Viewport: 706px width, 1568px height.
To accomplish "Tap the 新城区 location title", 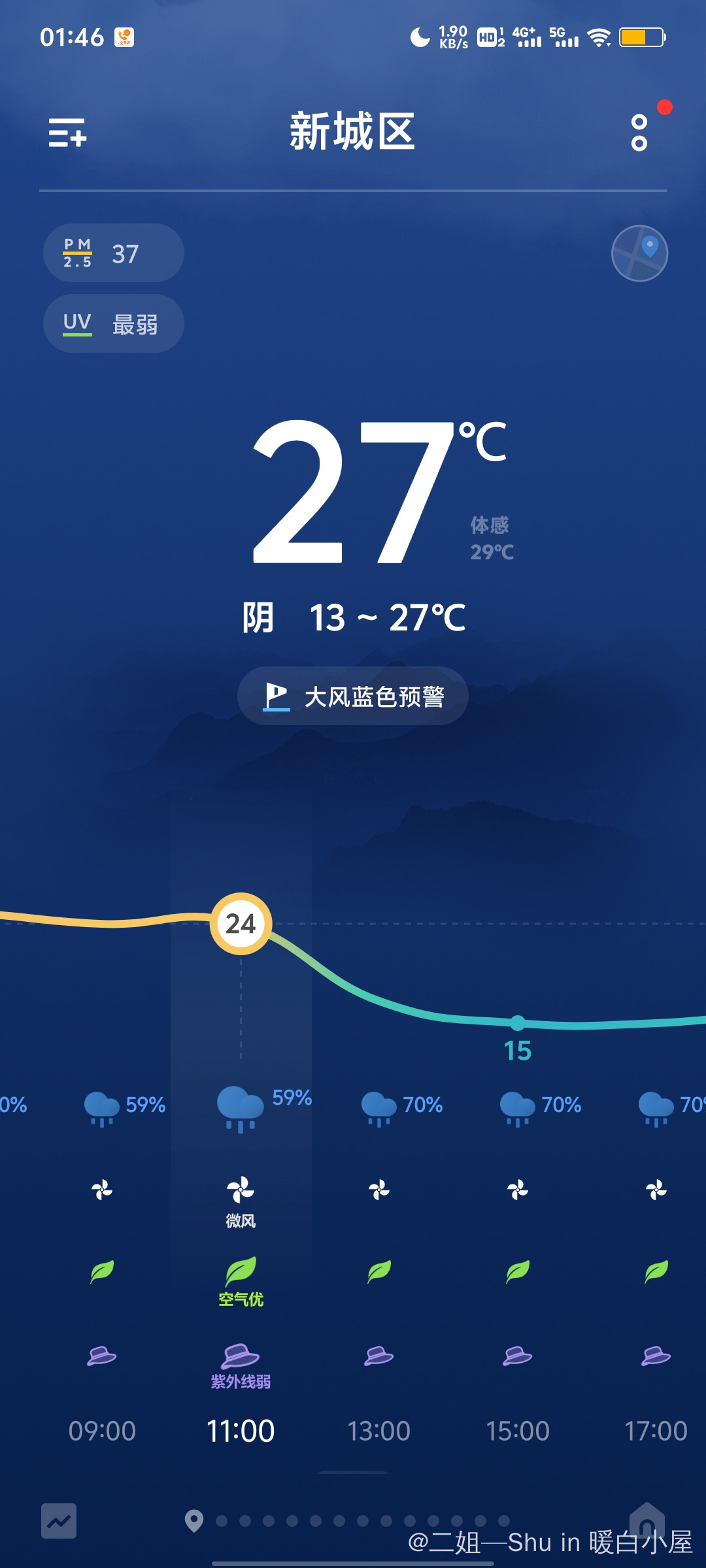I will 352,132.
